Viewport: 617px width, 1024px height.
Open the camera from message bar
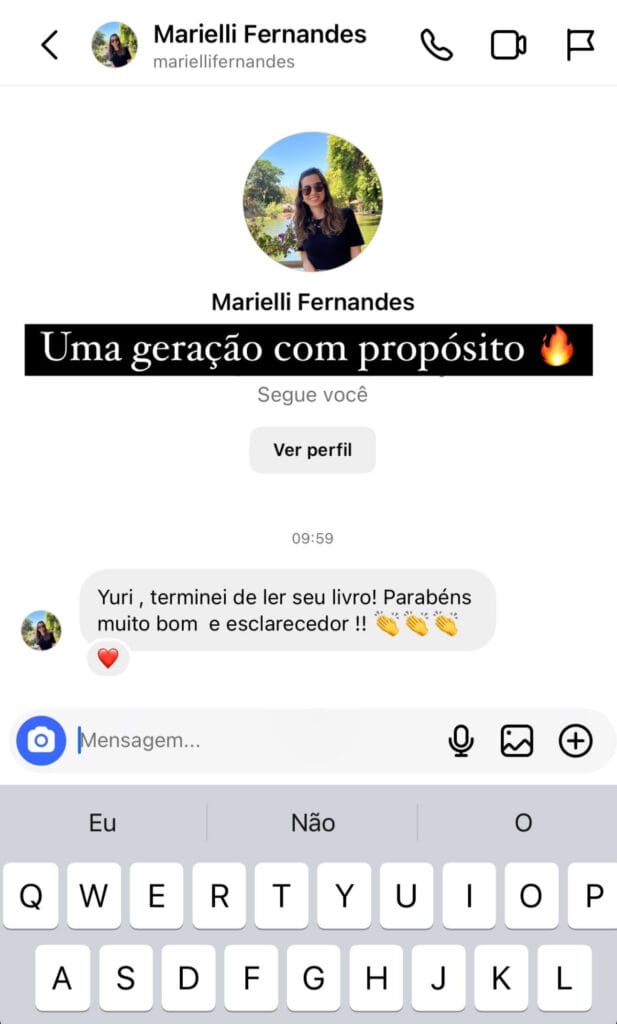41,741
